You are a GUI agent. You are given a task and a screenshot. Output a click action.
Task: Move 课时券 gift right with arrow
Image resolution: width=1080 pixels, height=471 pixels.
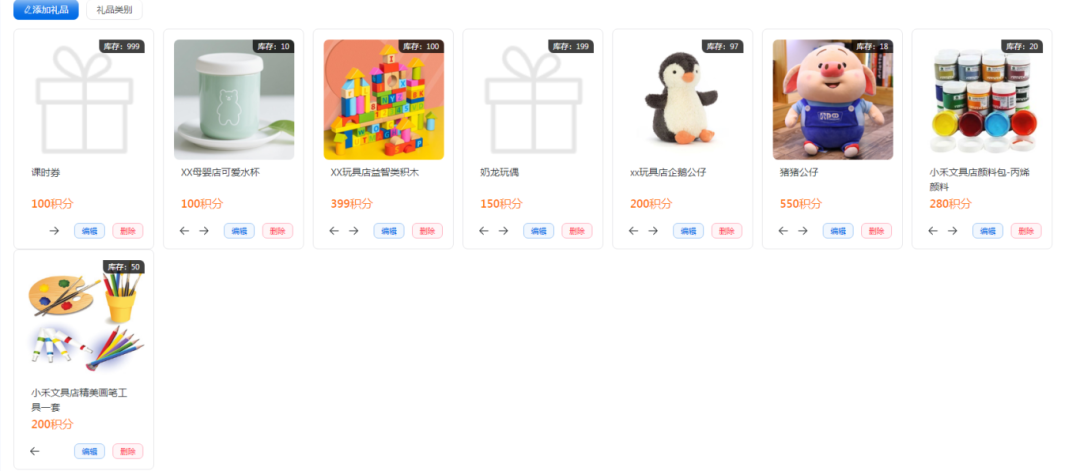pyautogui.click(x=54, y=231)
